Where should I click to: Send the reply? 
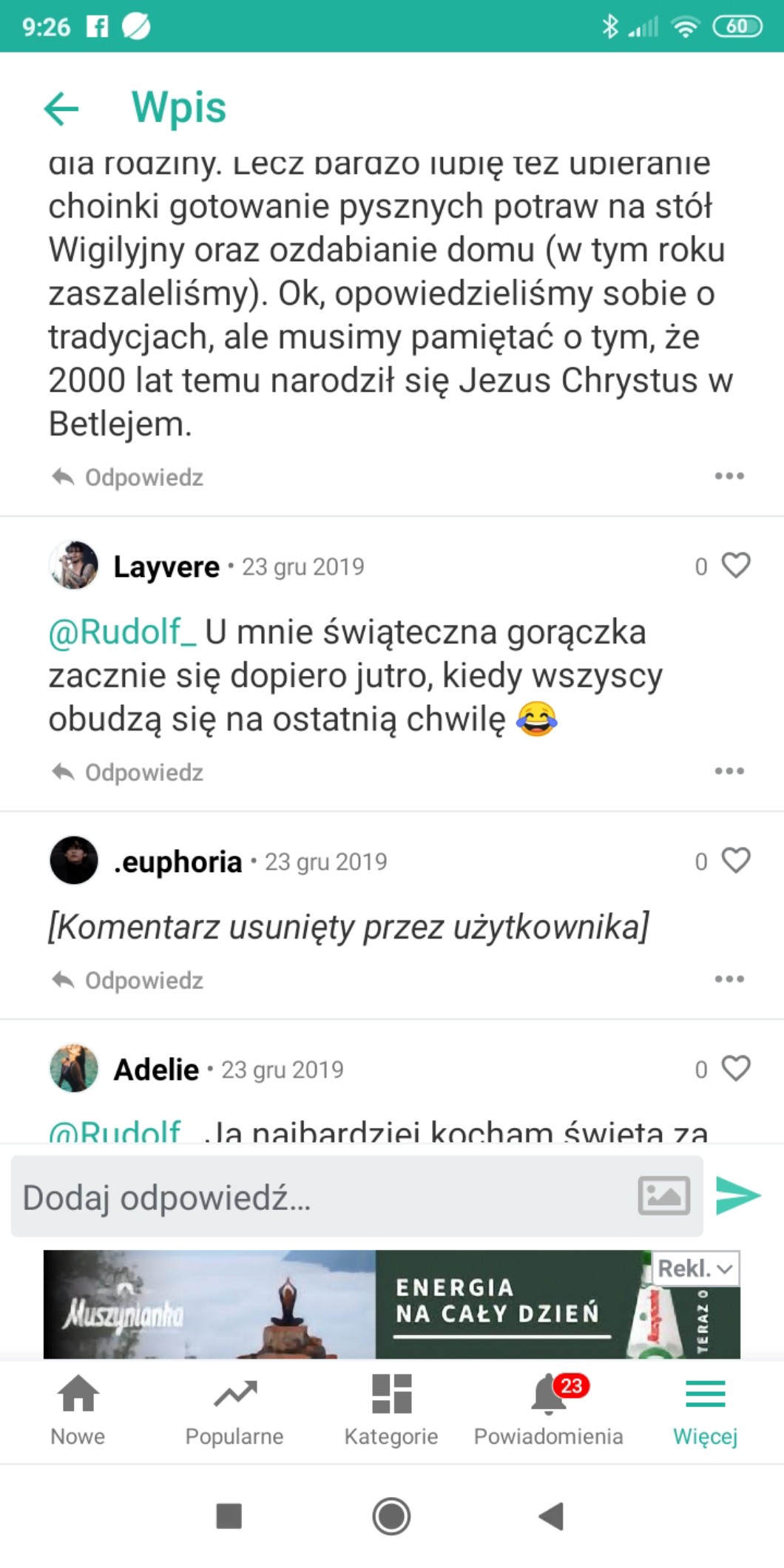737,1196
